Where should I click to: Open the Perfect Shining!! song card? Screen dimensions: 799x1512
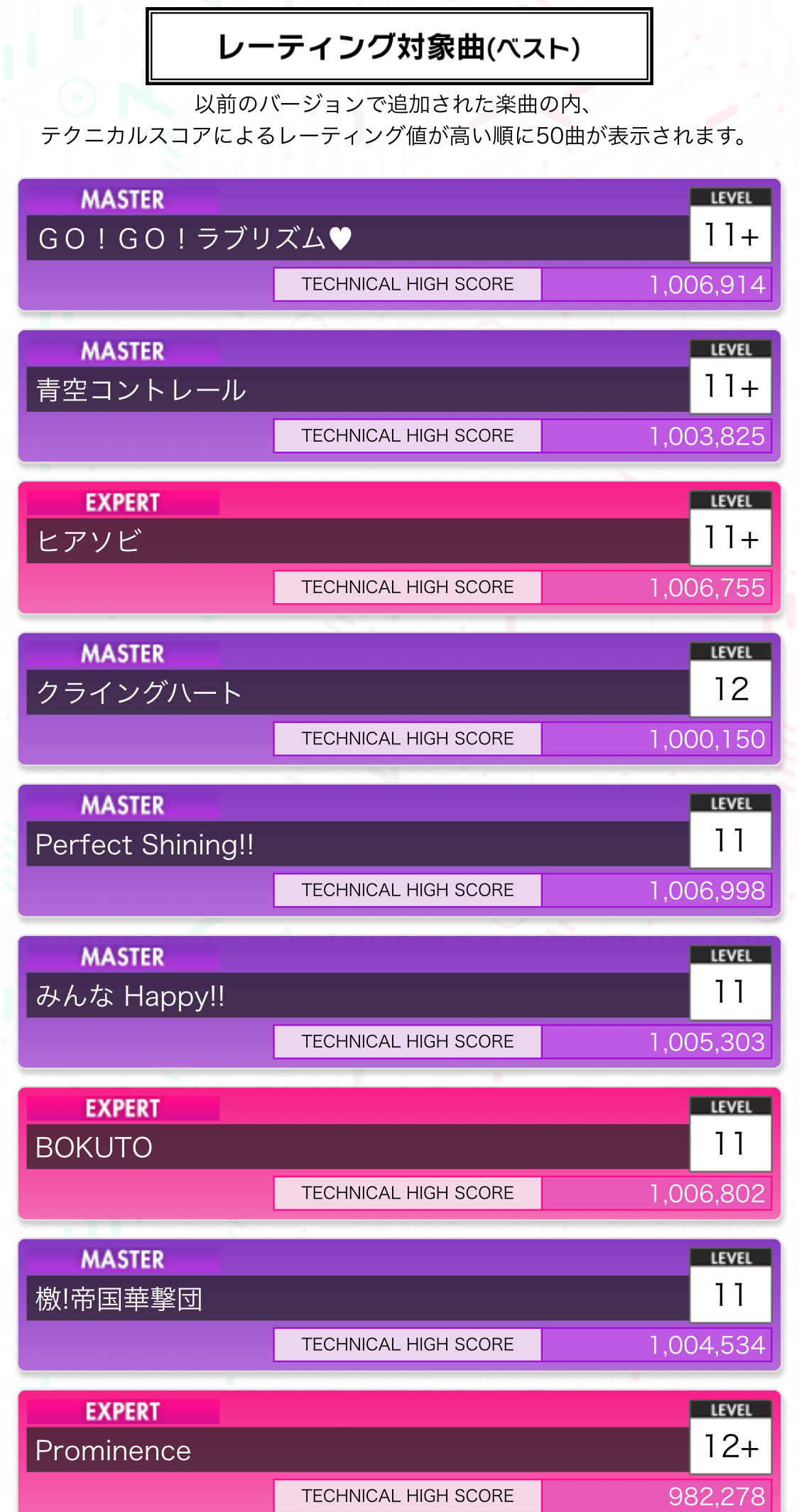pyautogui.click(x=399, y=851)
